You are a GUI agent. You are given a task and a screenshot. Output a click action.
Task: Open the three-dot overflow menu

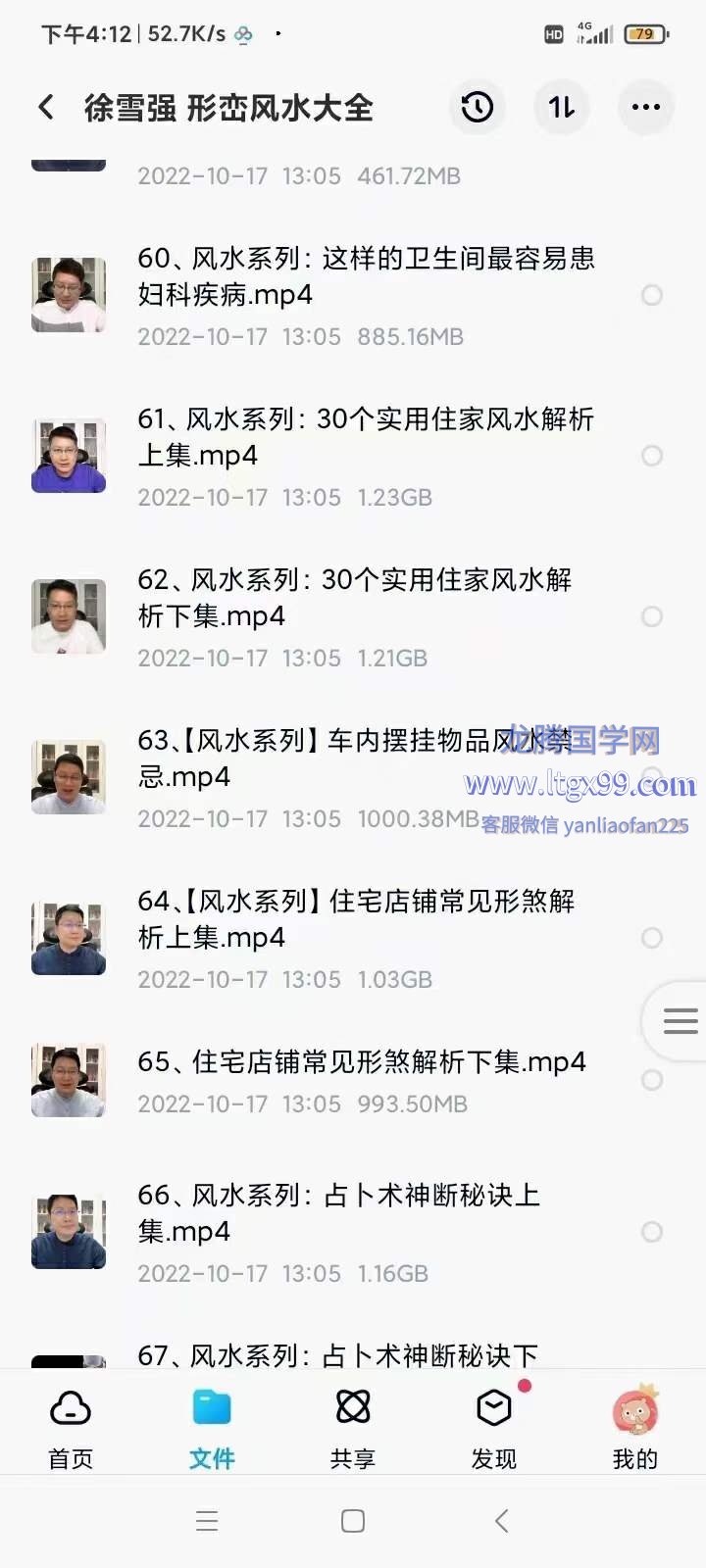click(x=645, y=107)
